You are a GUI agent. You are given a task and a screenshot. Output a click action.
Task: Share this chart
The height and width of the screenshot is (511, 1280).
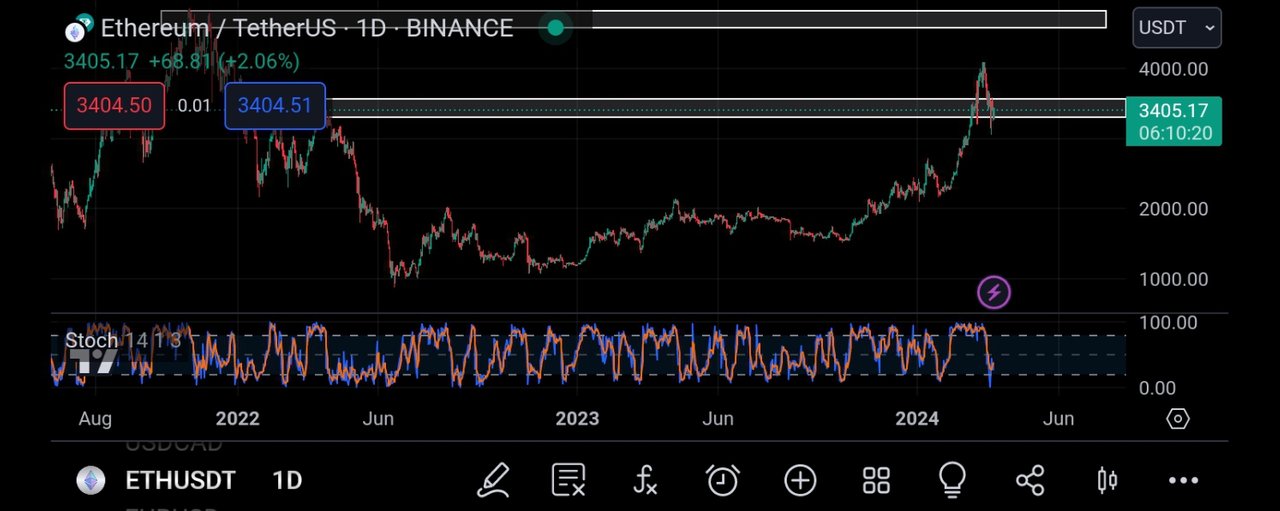coord(1030,481)
